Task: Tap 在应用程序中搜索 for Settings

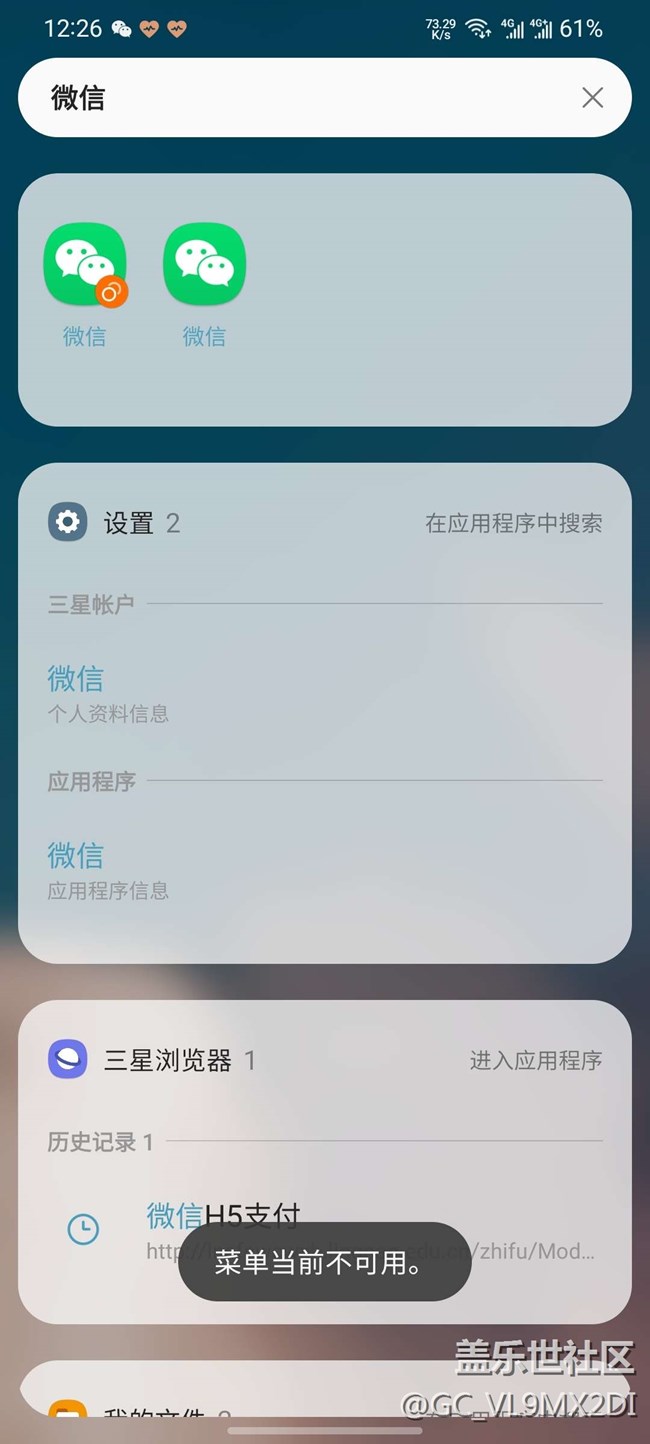Action: tap(514, 523)
